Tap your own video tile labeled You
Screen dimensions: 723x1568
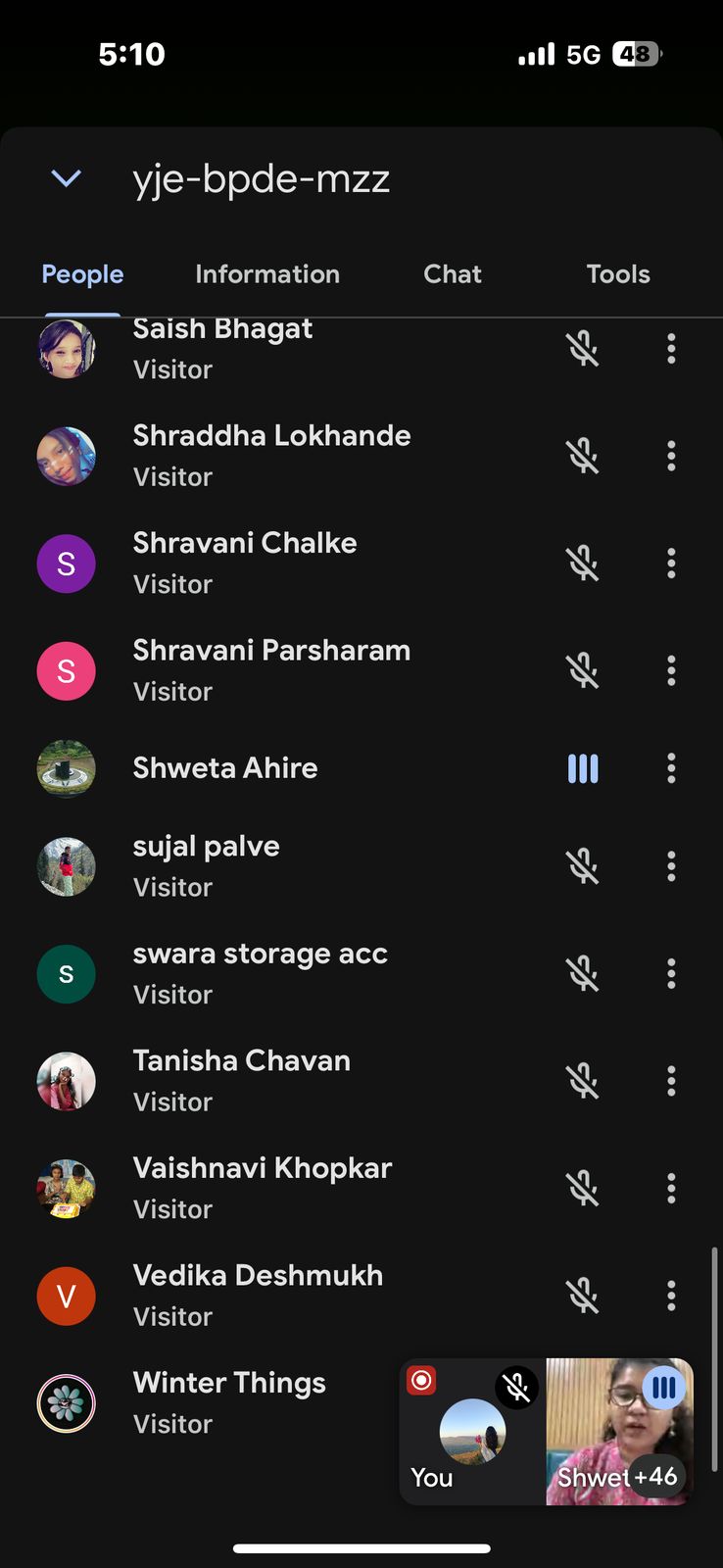[472, 1431]
